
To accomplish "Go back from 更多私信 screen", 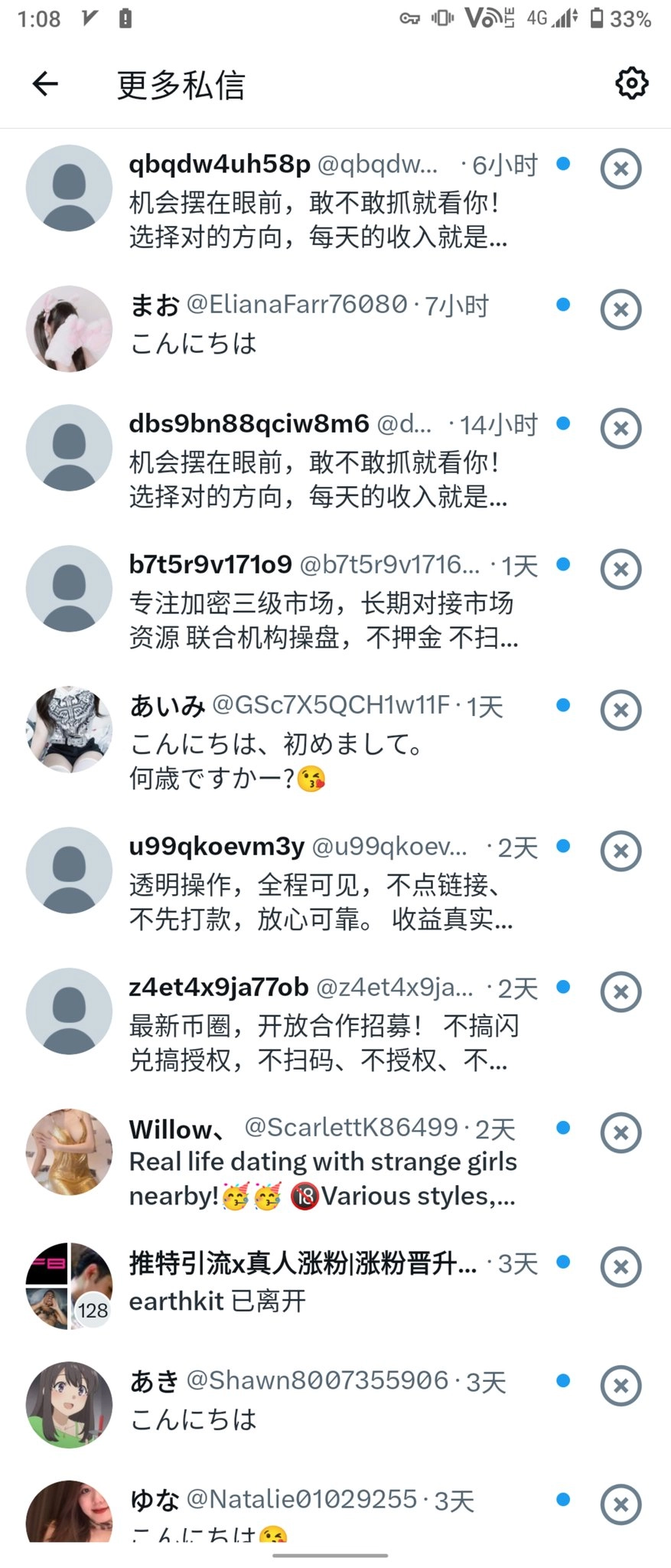I will tap(45, 83).
